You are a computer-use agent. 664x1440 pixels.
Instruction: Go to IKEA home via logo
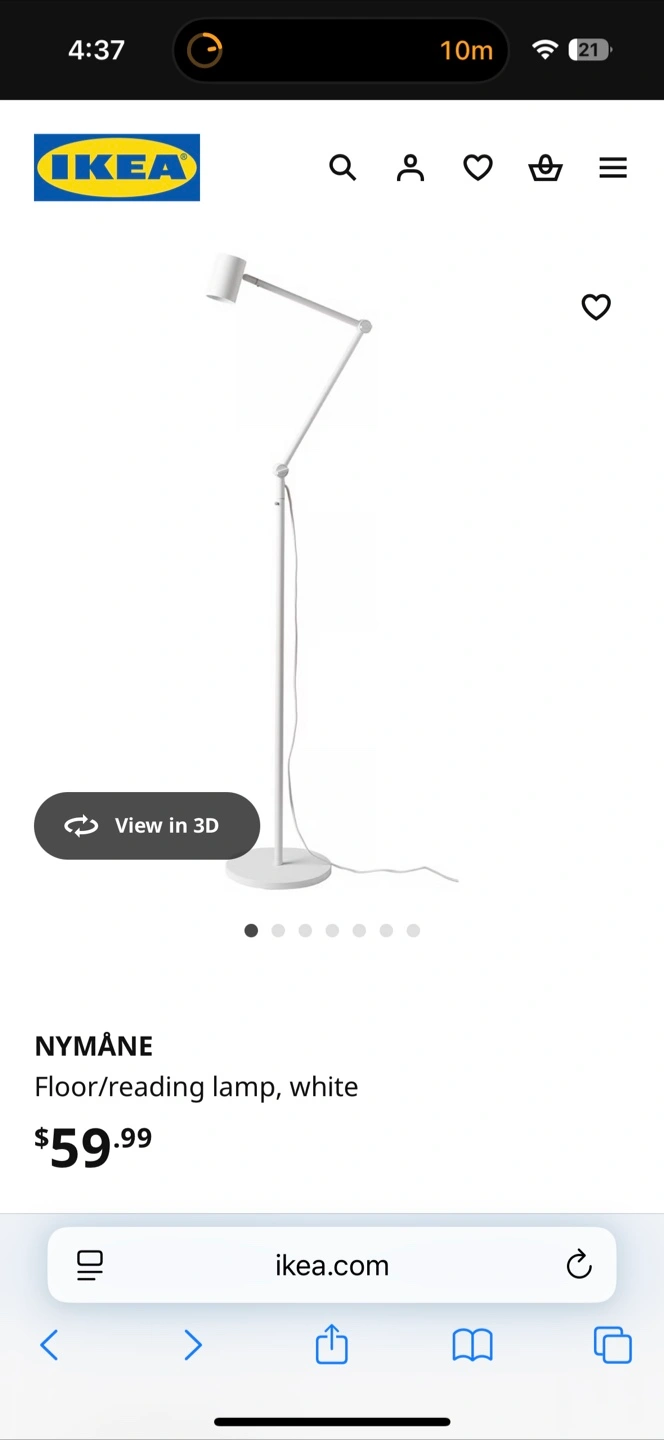click(x=117, y=167)
